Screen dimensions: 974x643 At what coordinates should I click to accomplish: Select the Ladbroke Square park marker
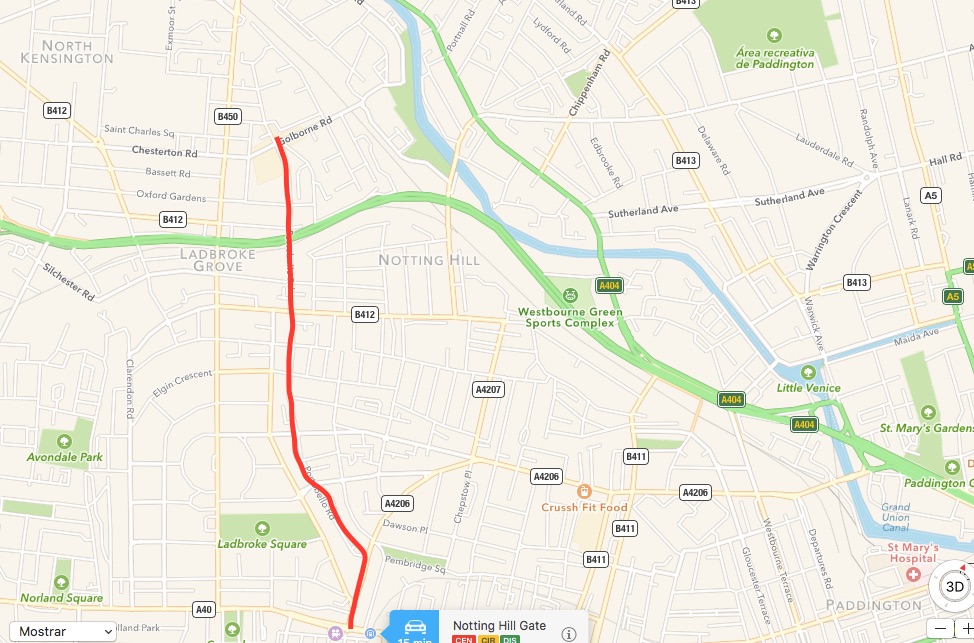pos(262,528)
